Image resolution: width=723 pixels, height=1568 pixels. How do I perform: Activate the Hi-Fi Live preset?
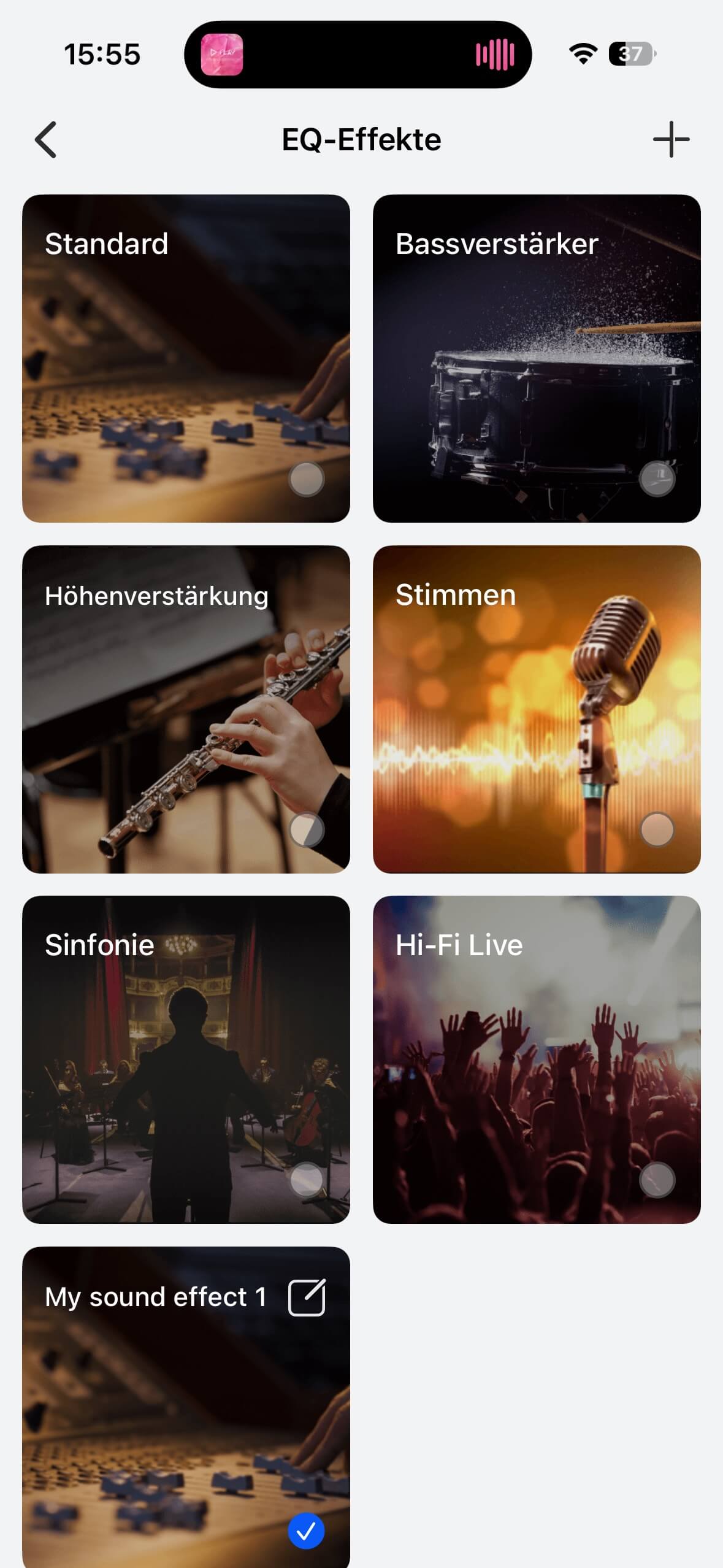pos(537,1059)
